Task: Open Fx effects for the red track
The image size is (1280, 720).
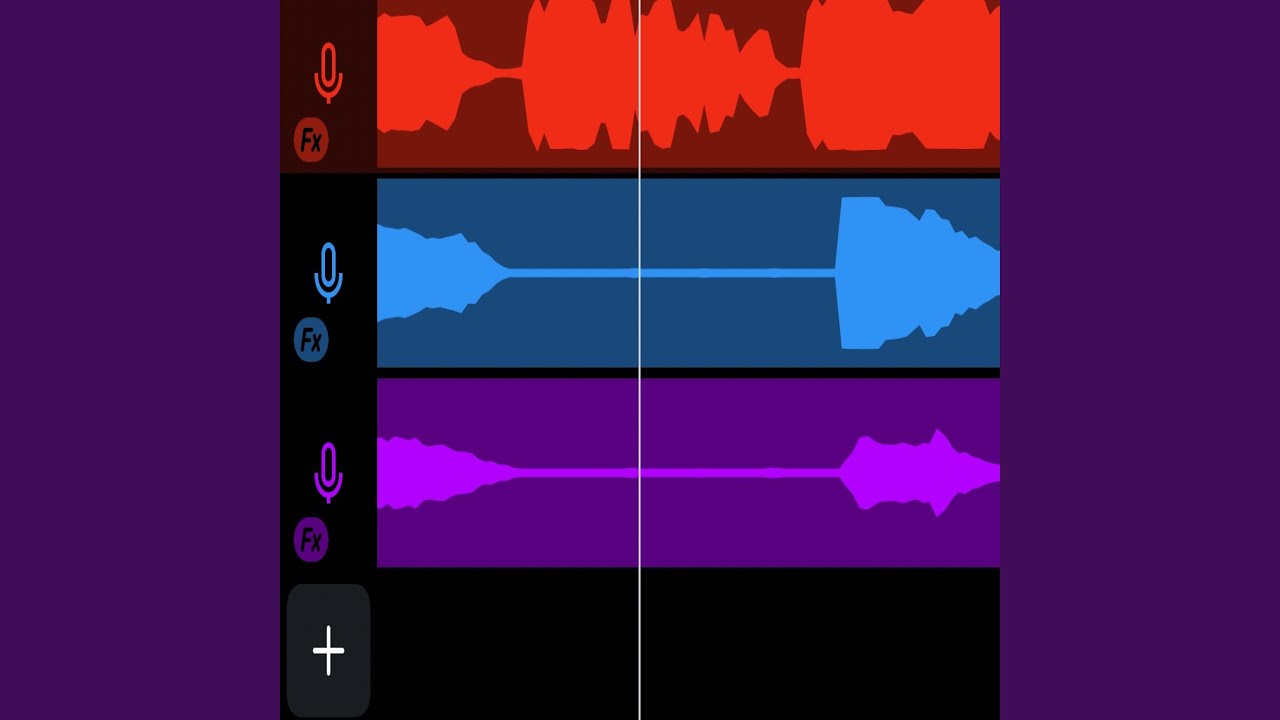Action: coord(311,140)
